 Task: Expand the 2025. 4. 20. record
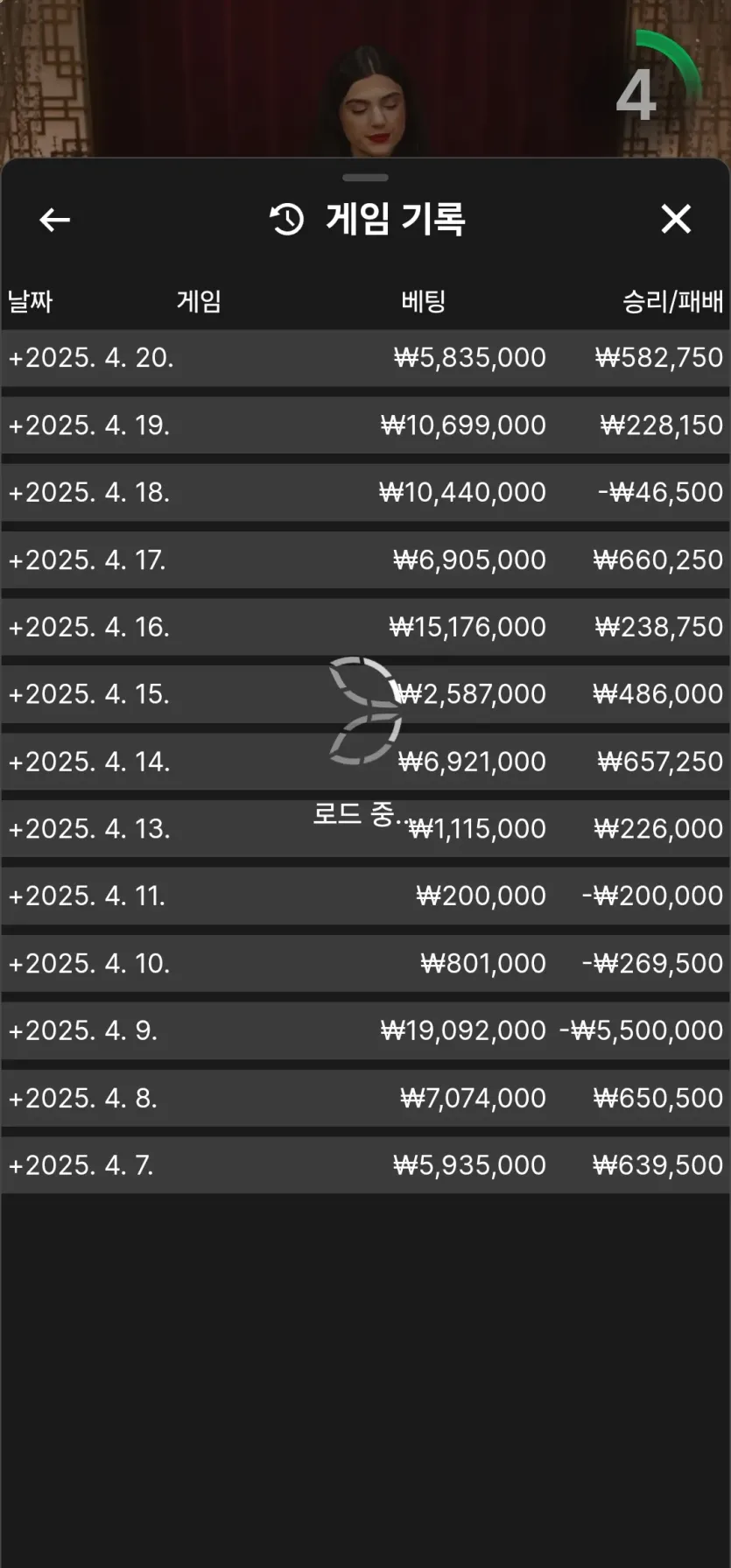[x=365, y=357]
